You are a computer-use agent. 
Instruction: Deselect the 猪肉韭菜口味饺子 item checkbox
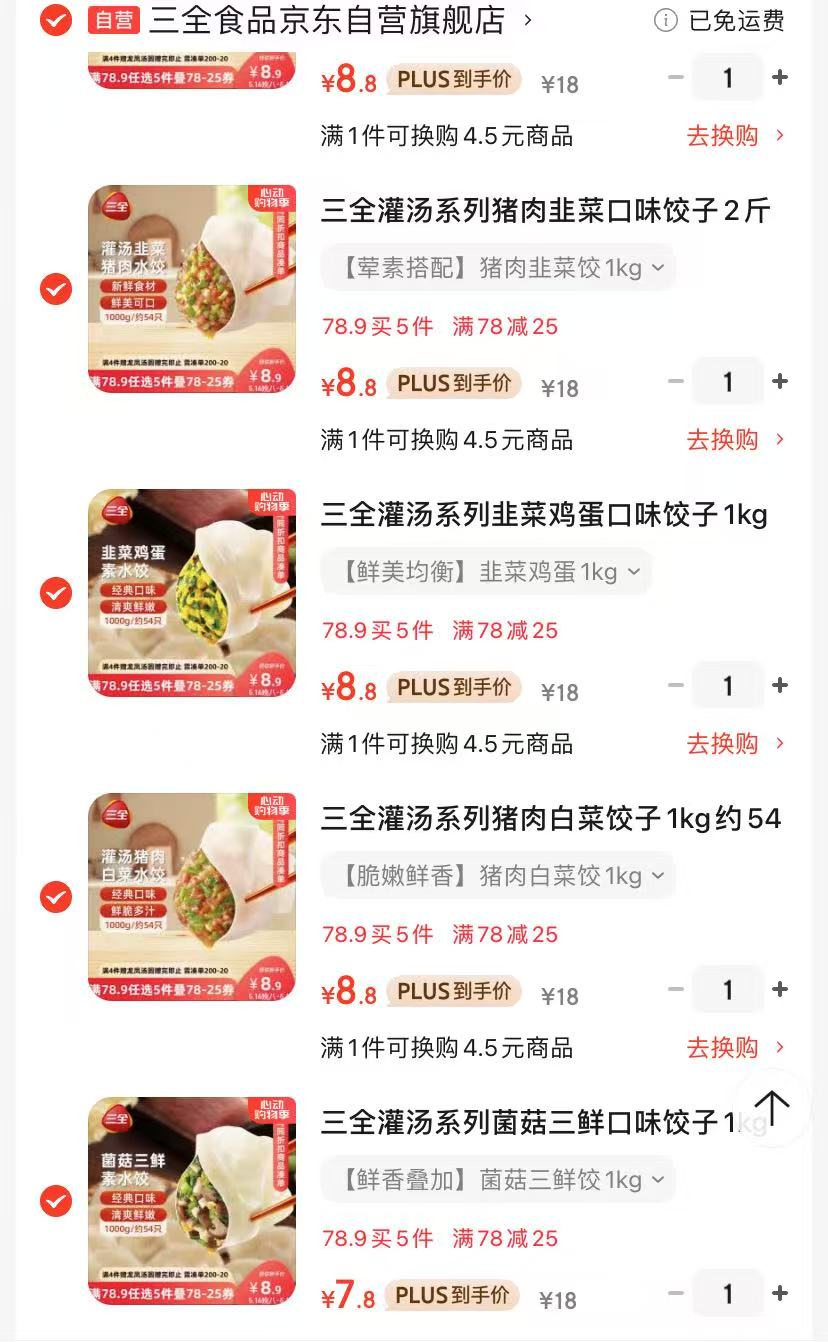(x=56, y=289)
